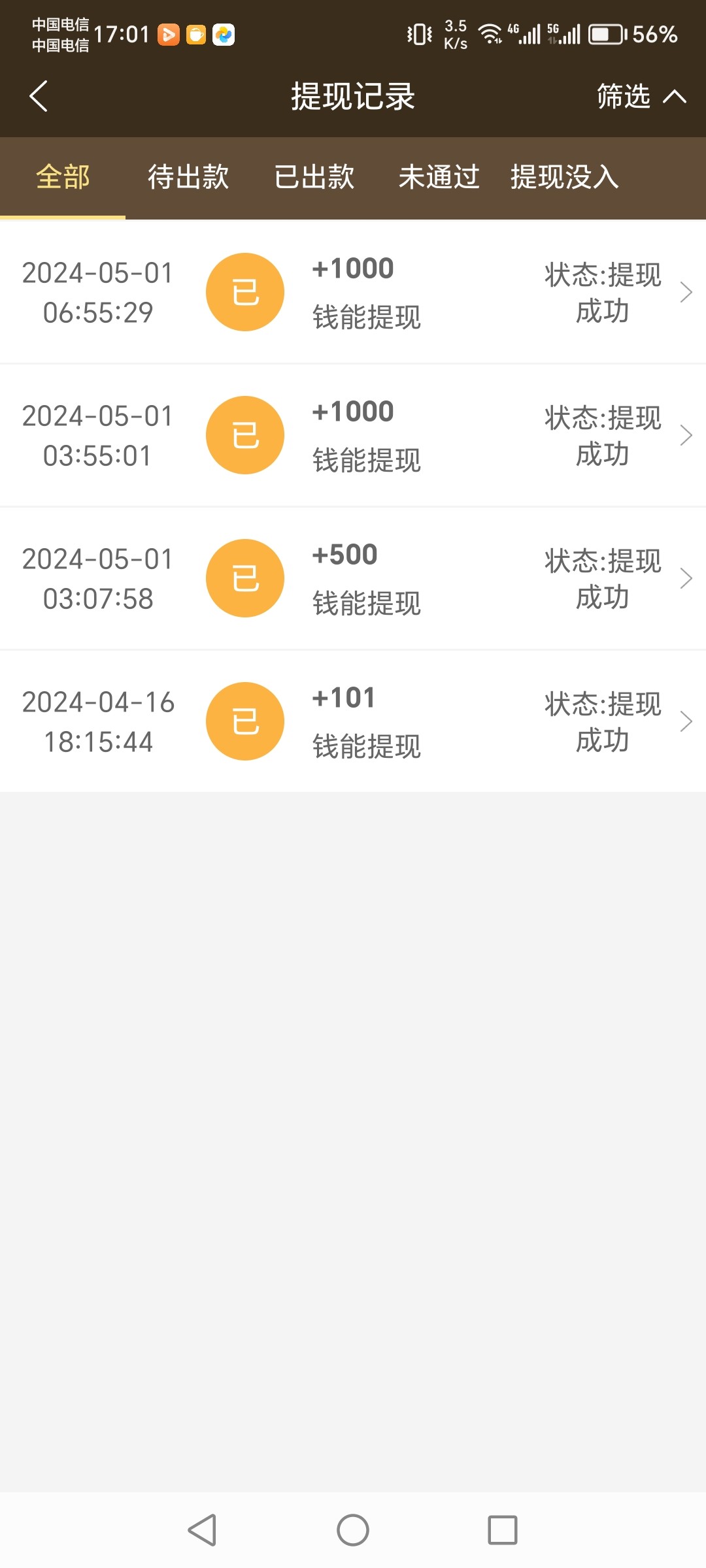Open the 2024-04-16 withdrawal record row
This screenshot has height=1568, width=706.
coord(353,721)
